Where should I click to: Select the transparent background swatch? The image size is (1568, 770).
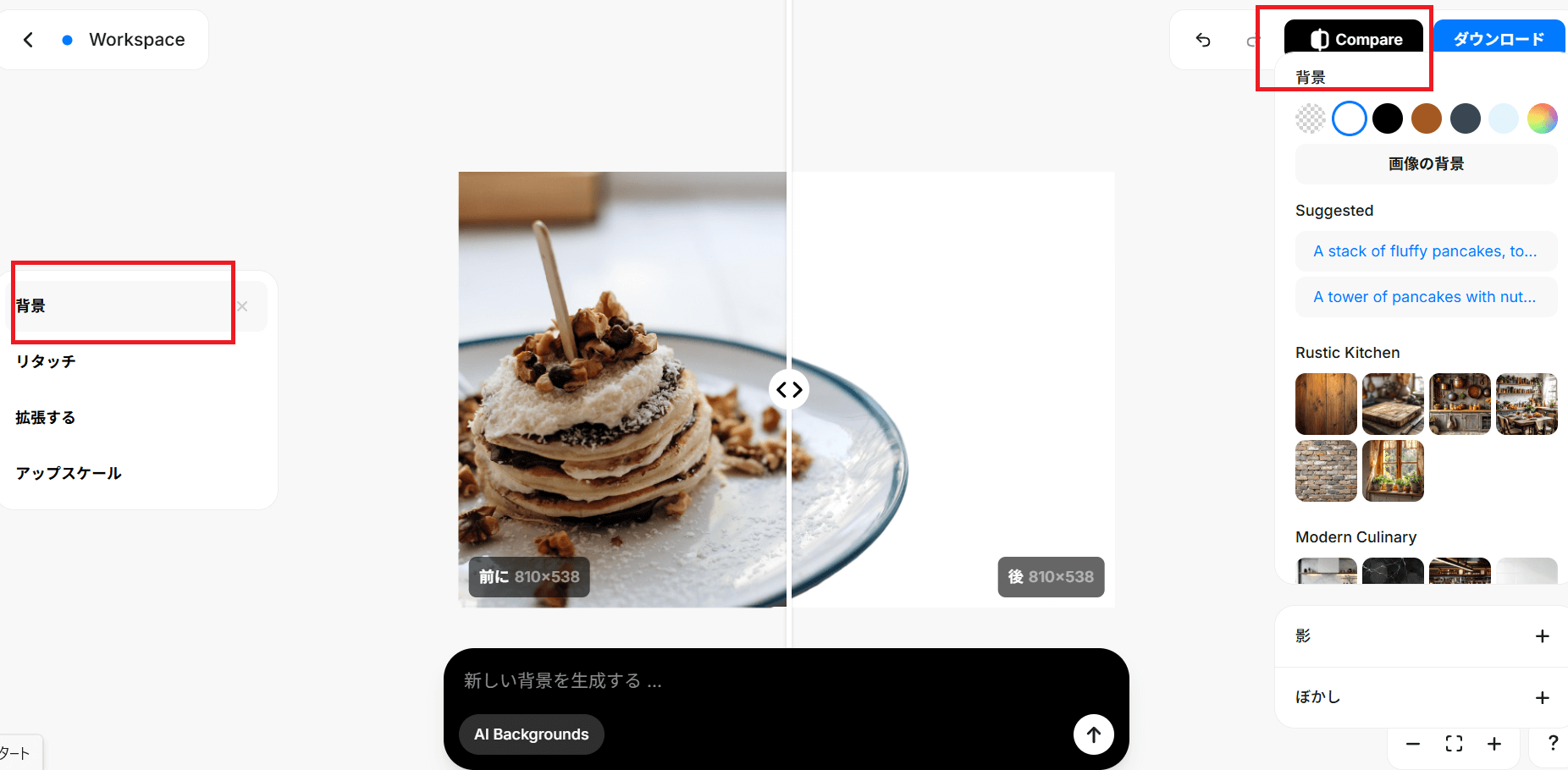1310,118
